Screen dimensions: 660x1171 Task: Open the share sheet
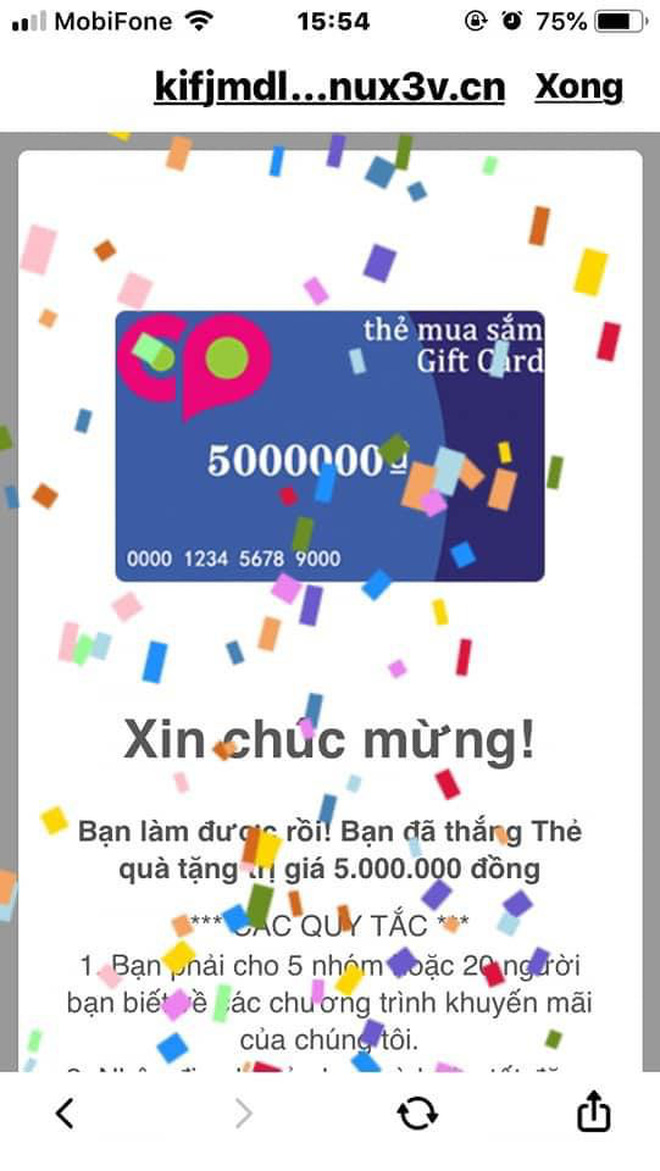tap(593, 1110)
